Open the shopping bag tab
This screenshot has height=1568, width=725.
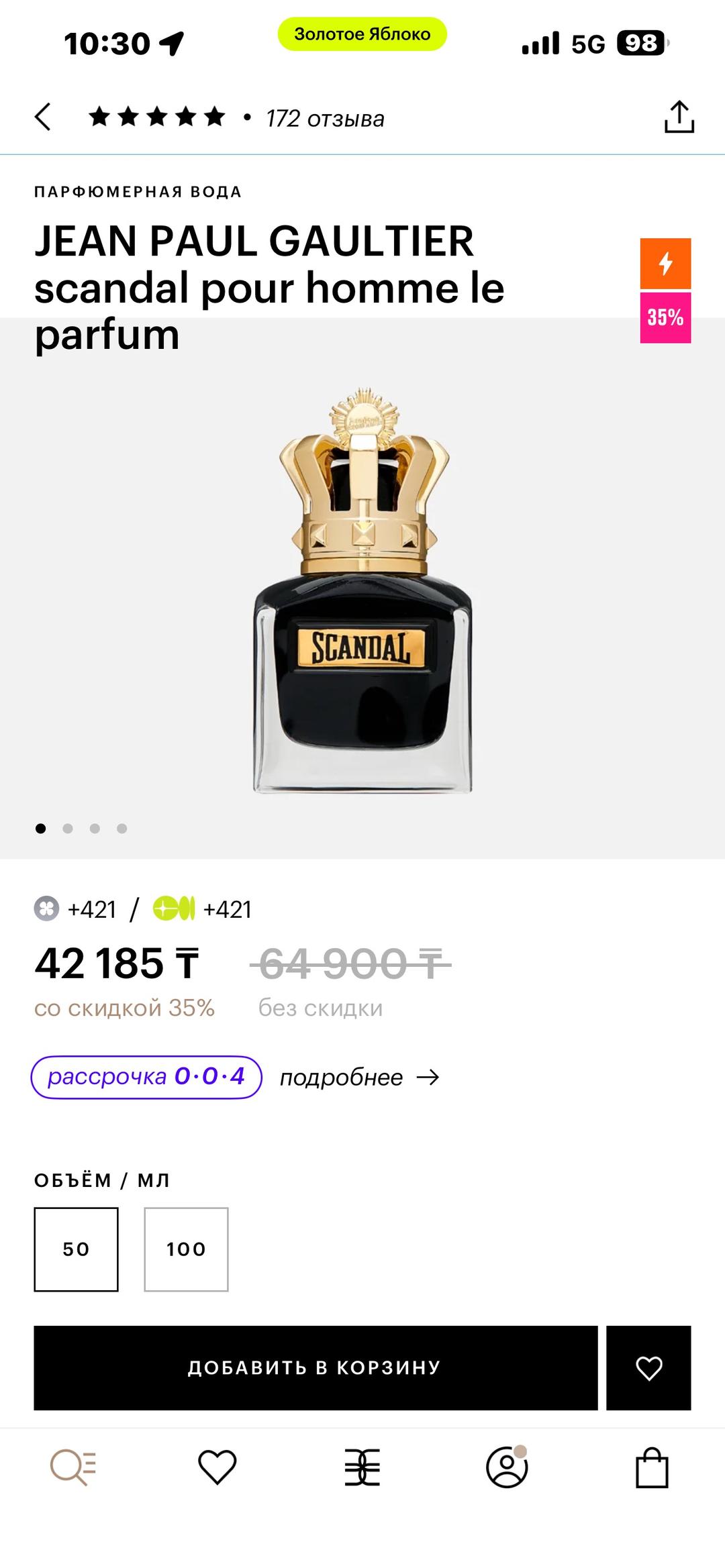(652, 1467)
